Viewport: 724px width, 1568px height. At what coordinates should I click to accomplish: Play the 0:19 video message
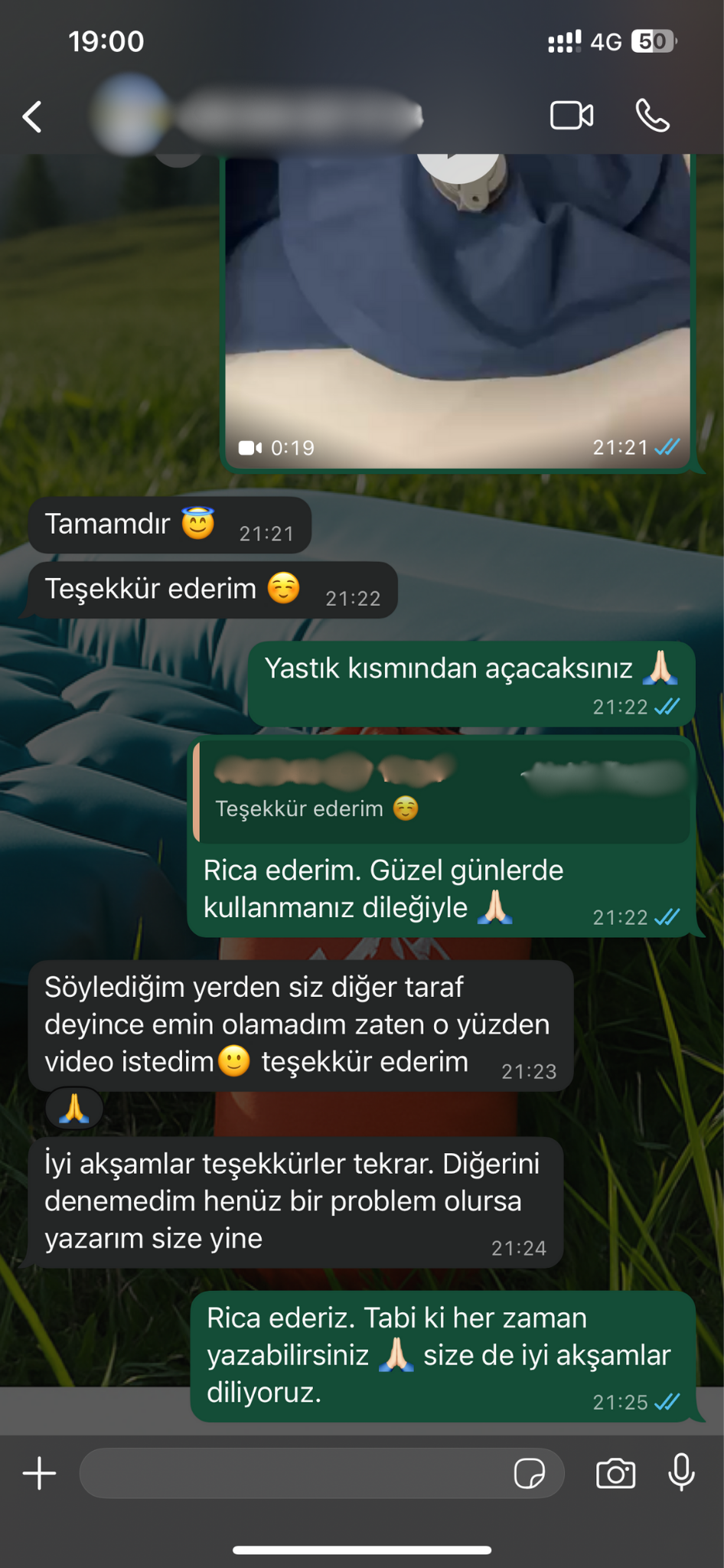(x=459, y=306)
